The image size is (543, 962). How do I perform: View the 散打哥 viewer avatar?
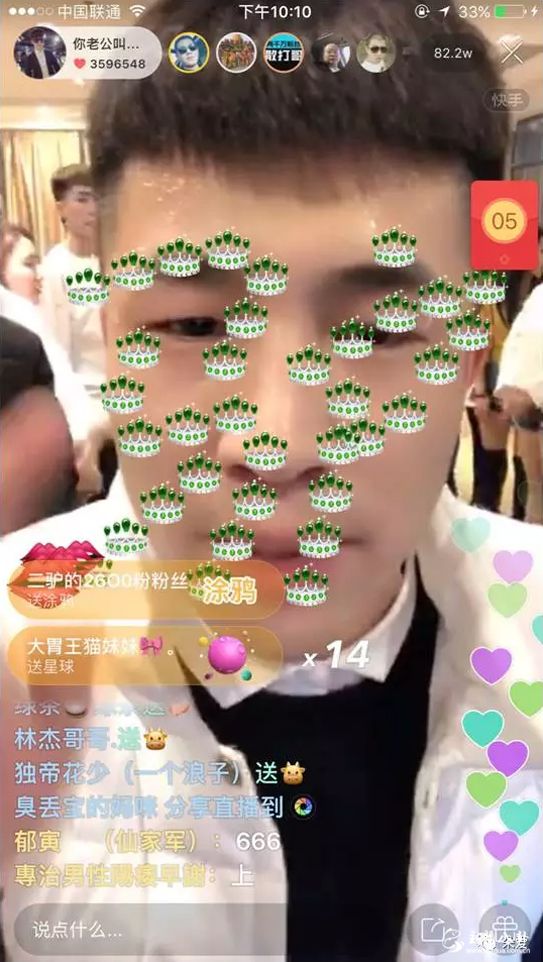283,53
